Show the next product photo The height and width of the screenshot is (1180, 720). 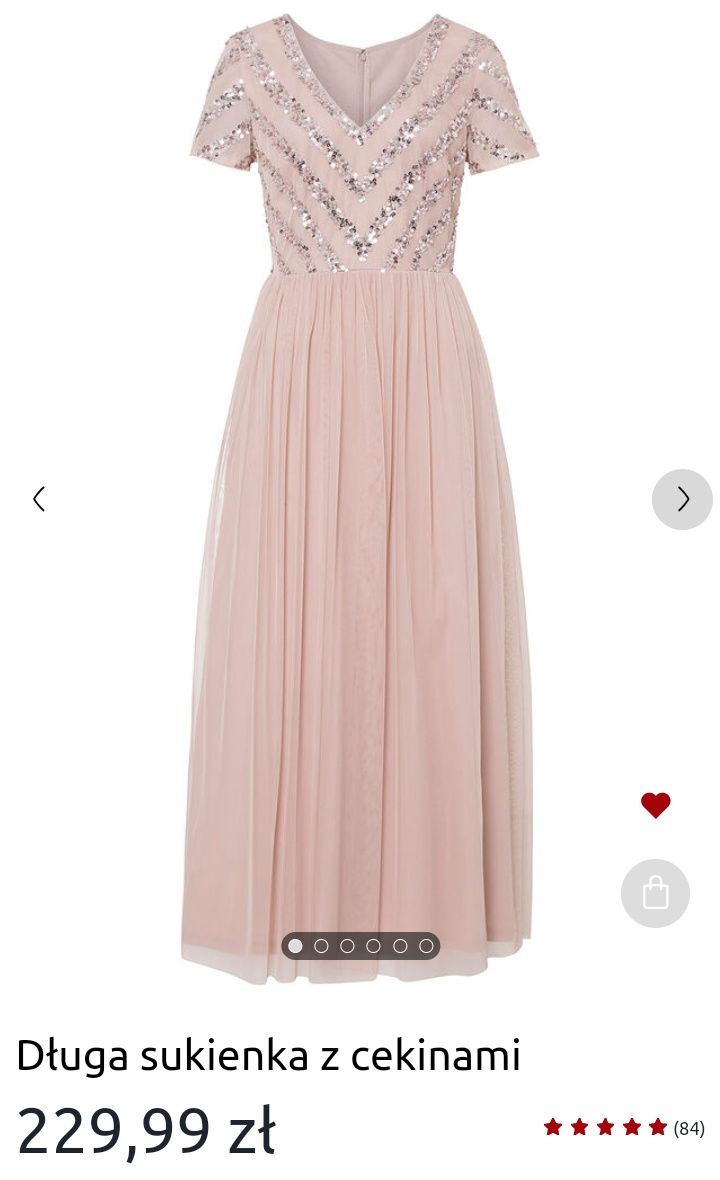click(x=682, y=499)
